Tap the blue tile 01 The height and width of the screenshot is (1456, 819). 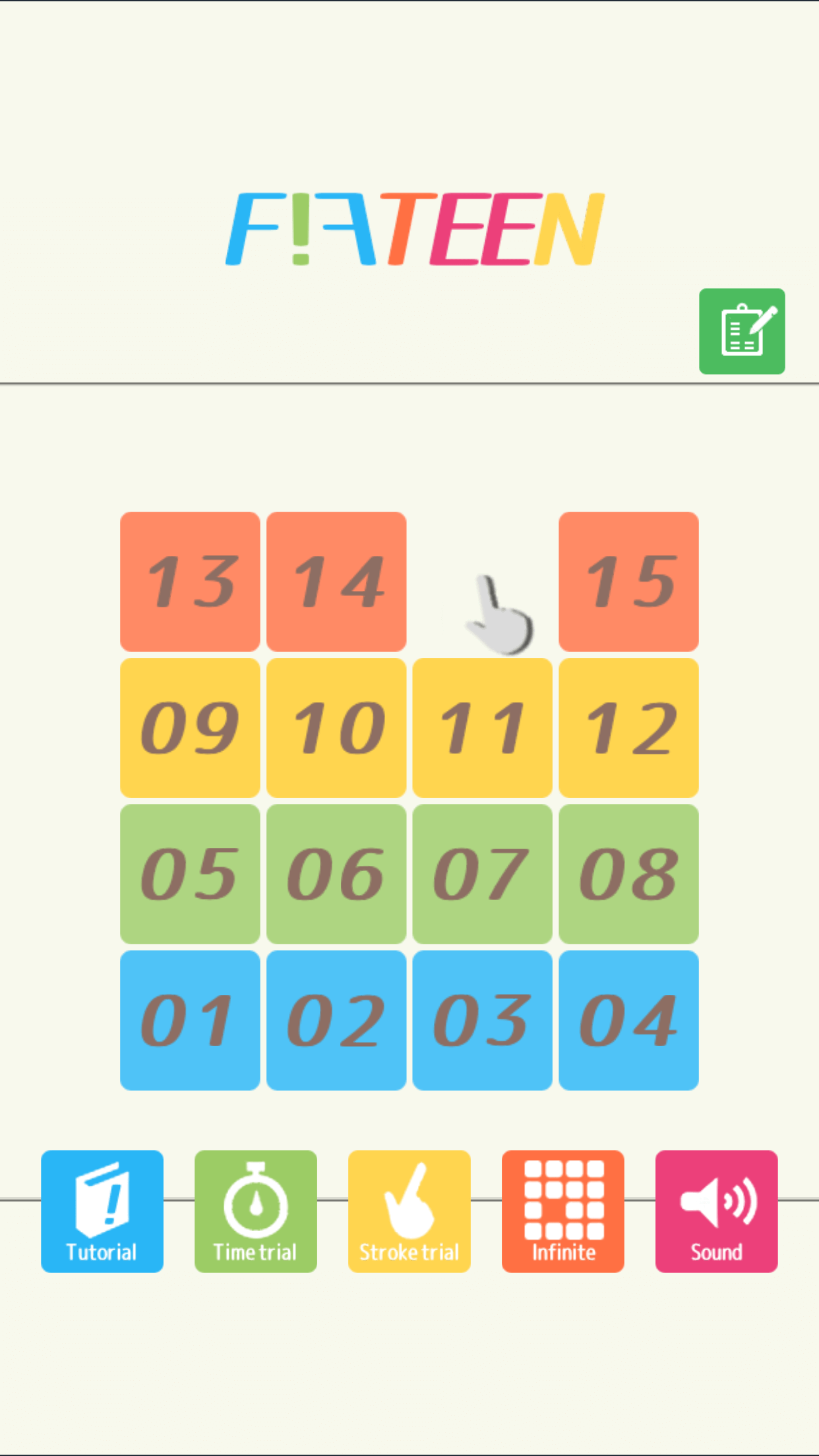(190, 1020)
